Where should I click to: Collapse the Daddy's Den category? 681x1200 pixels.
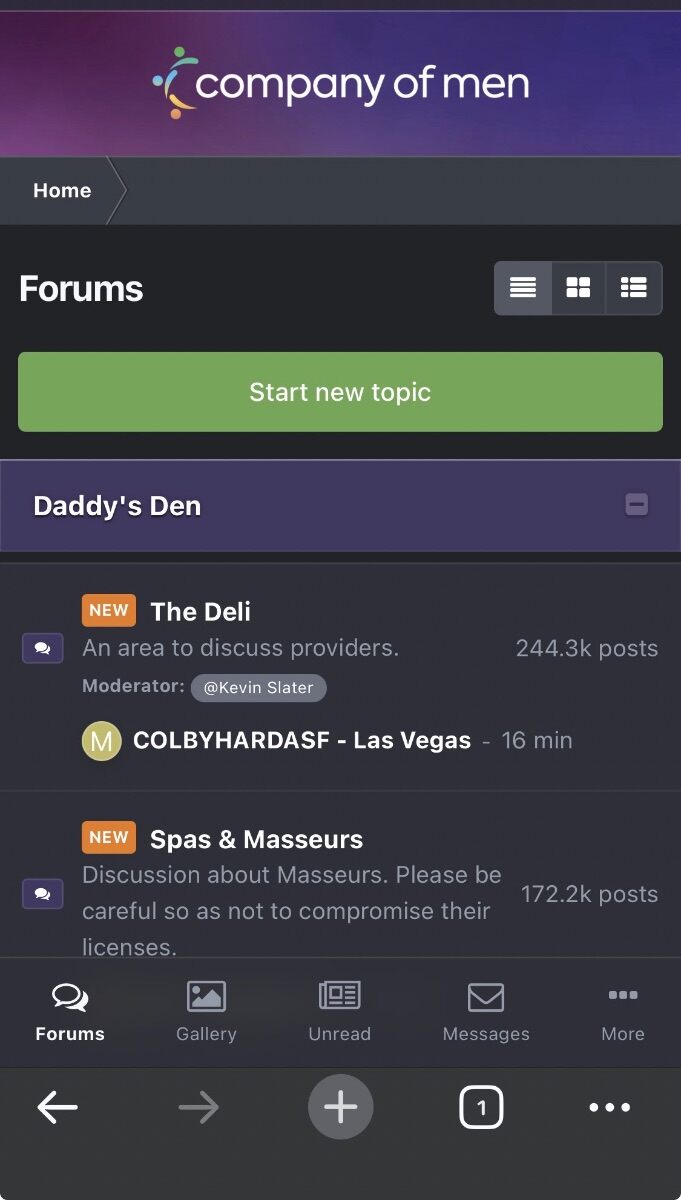(636, 505)
